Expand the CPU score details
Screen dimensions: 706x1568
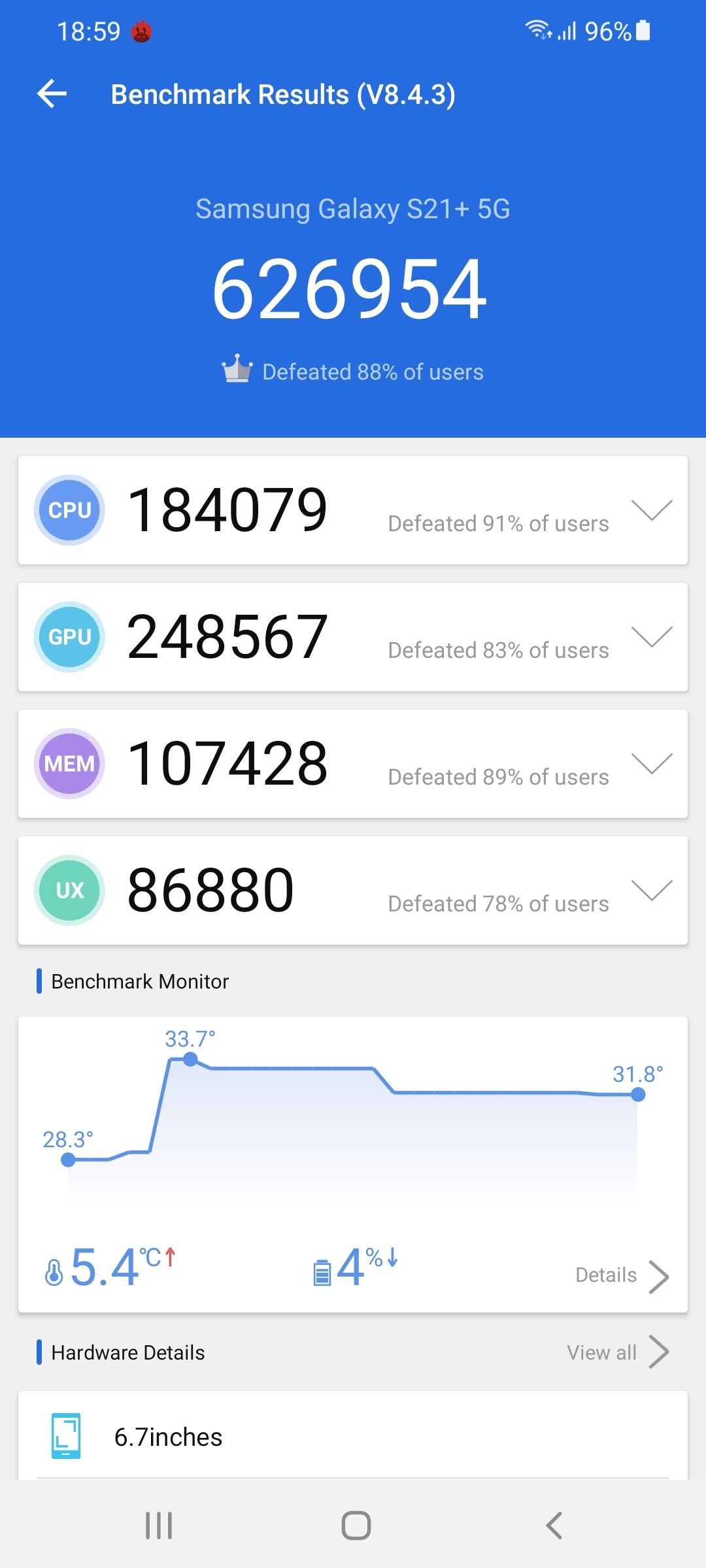point(652,510)
